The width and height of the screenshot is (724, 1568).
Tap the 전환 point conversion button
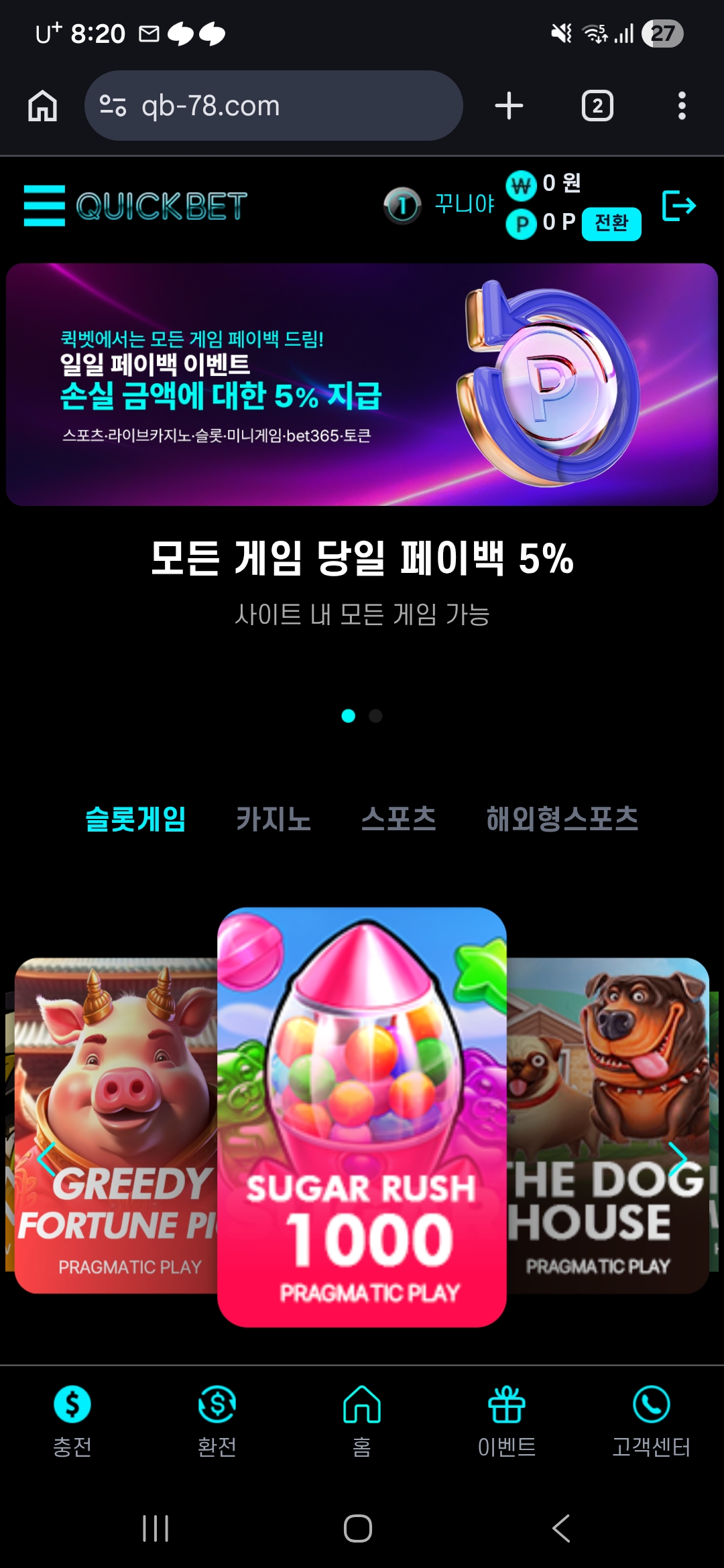pyautogui.click(x=611, y=223)
